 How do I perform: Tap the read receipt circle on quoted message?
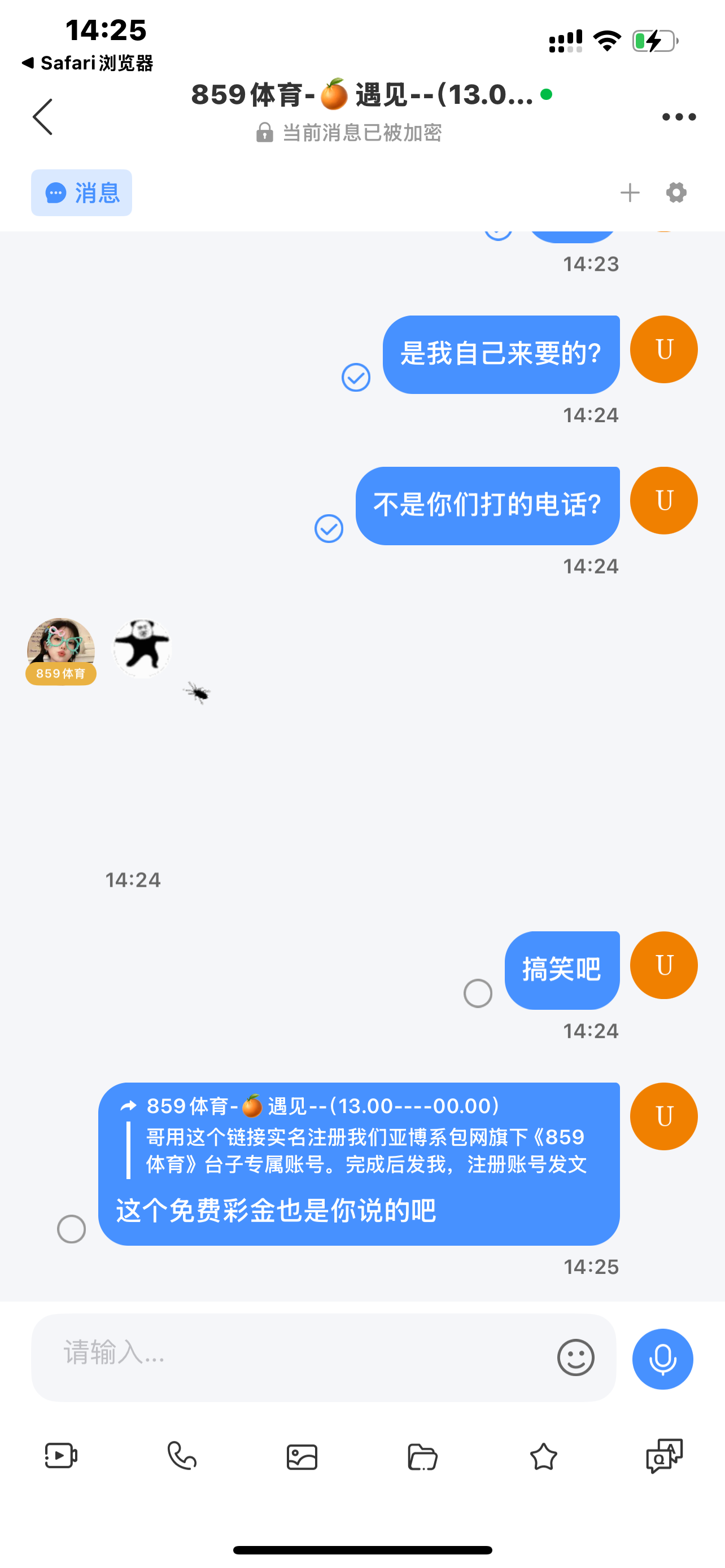pos(71,1229)
